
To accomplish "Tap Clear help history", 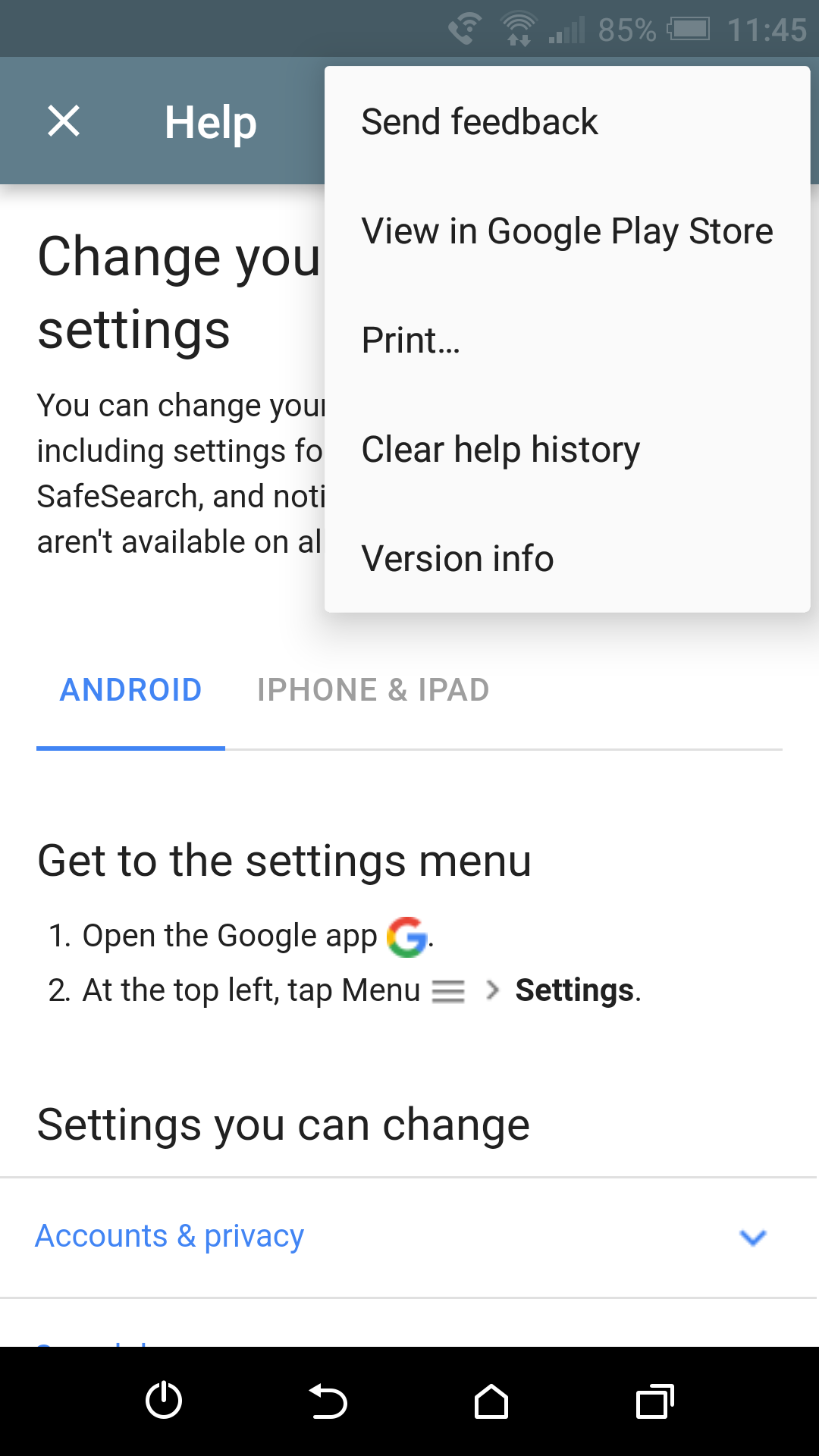I will (567, 450).
